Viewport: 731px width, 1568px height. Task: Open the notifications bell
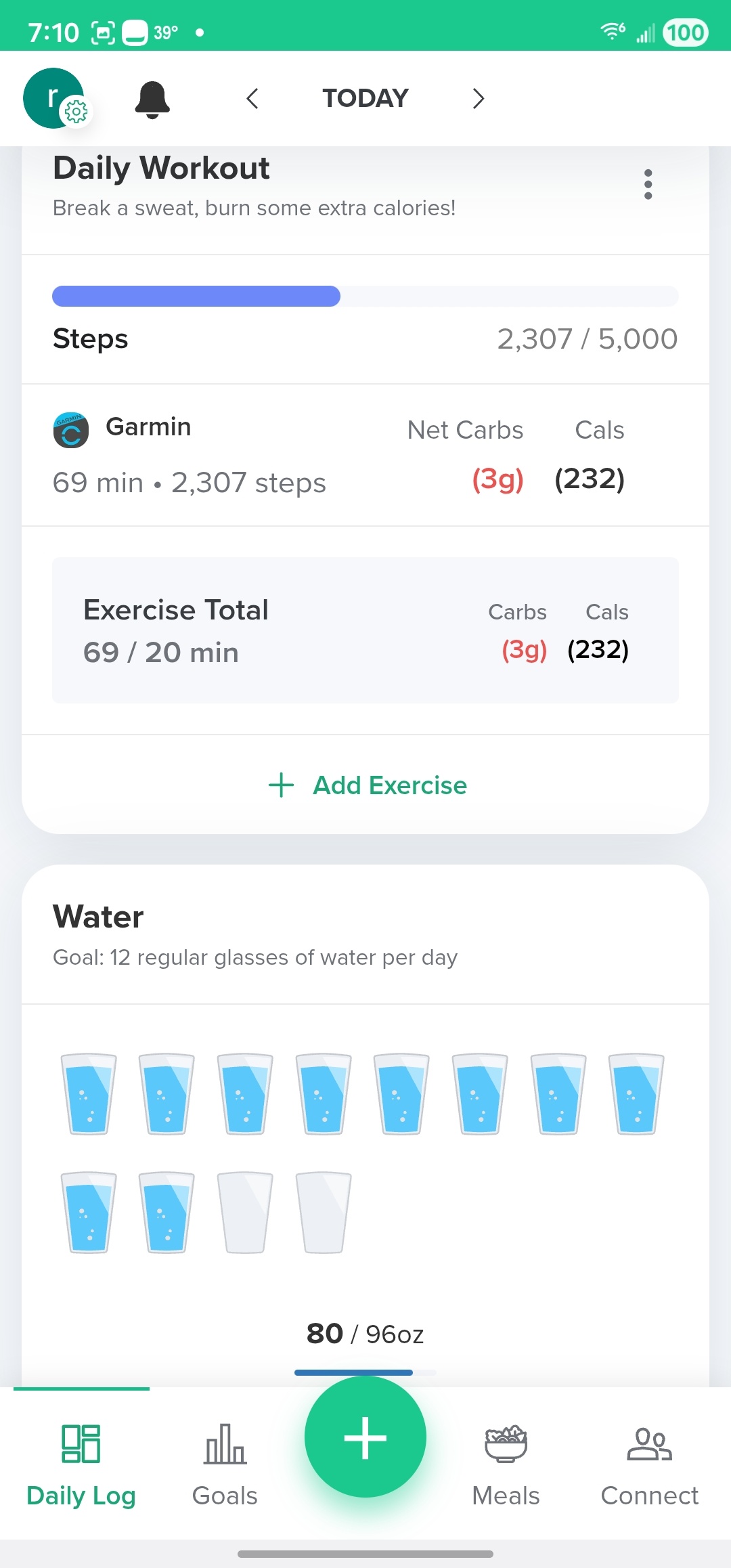pyautogui.click(x=152, y=99)
